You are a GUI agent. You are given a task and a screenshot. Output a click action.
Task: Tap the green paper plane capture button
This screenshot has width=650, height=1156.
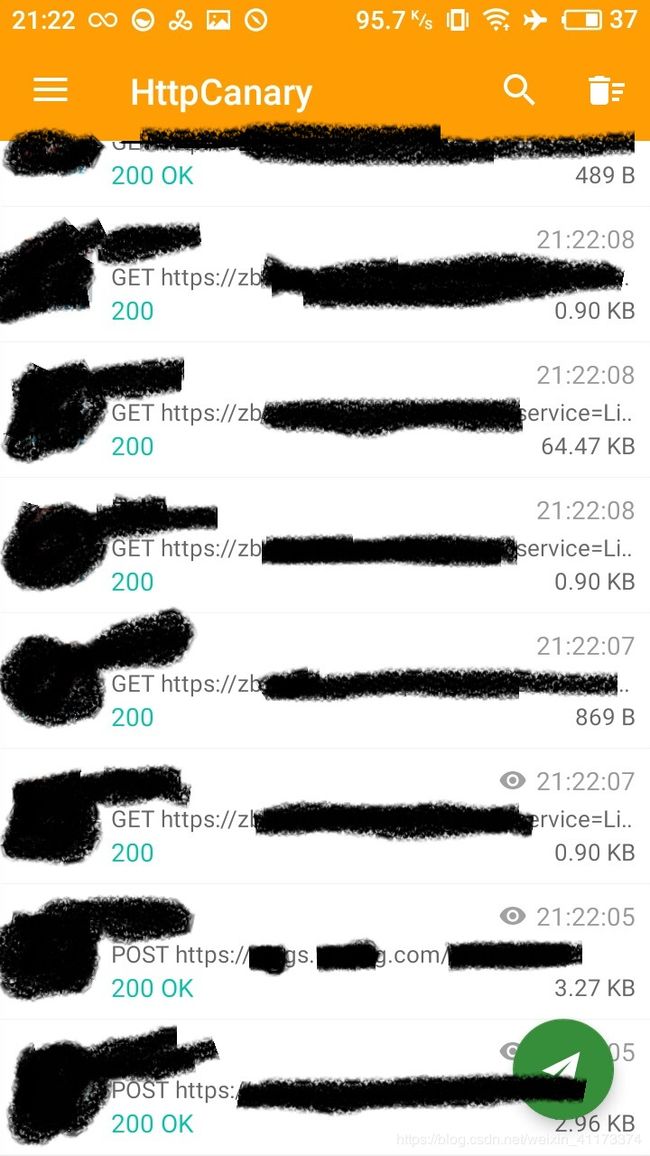(563, 1069)
